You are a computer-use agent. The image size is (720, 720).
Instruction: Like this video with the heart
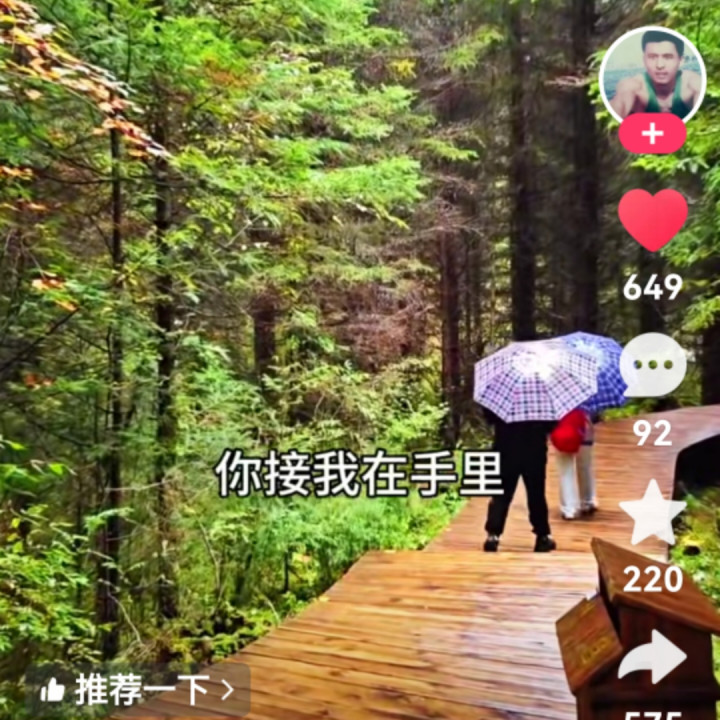point(652,218)
